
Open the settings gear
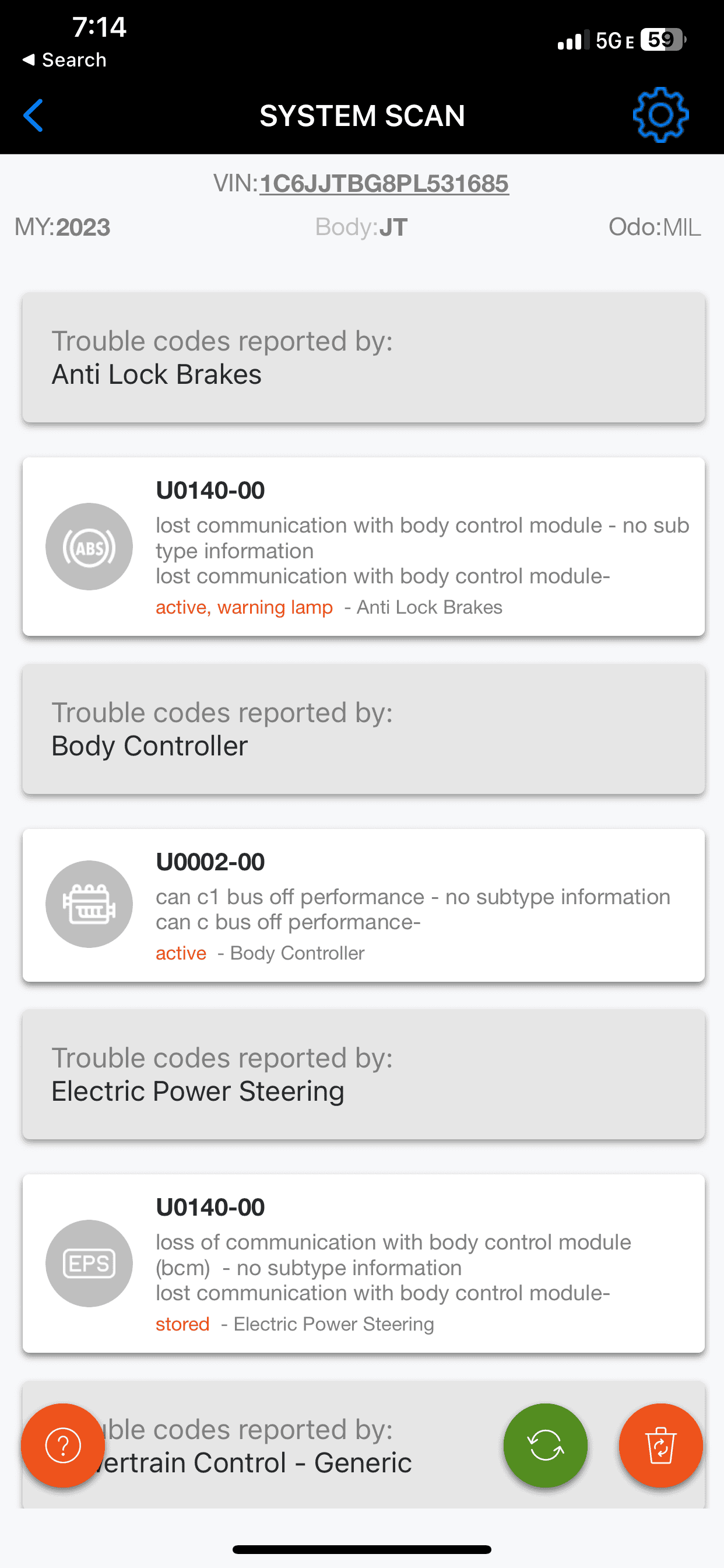pyautogui.click(x=660, y=115)
